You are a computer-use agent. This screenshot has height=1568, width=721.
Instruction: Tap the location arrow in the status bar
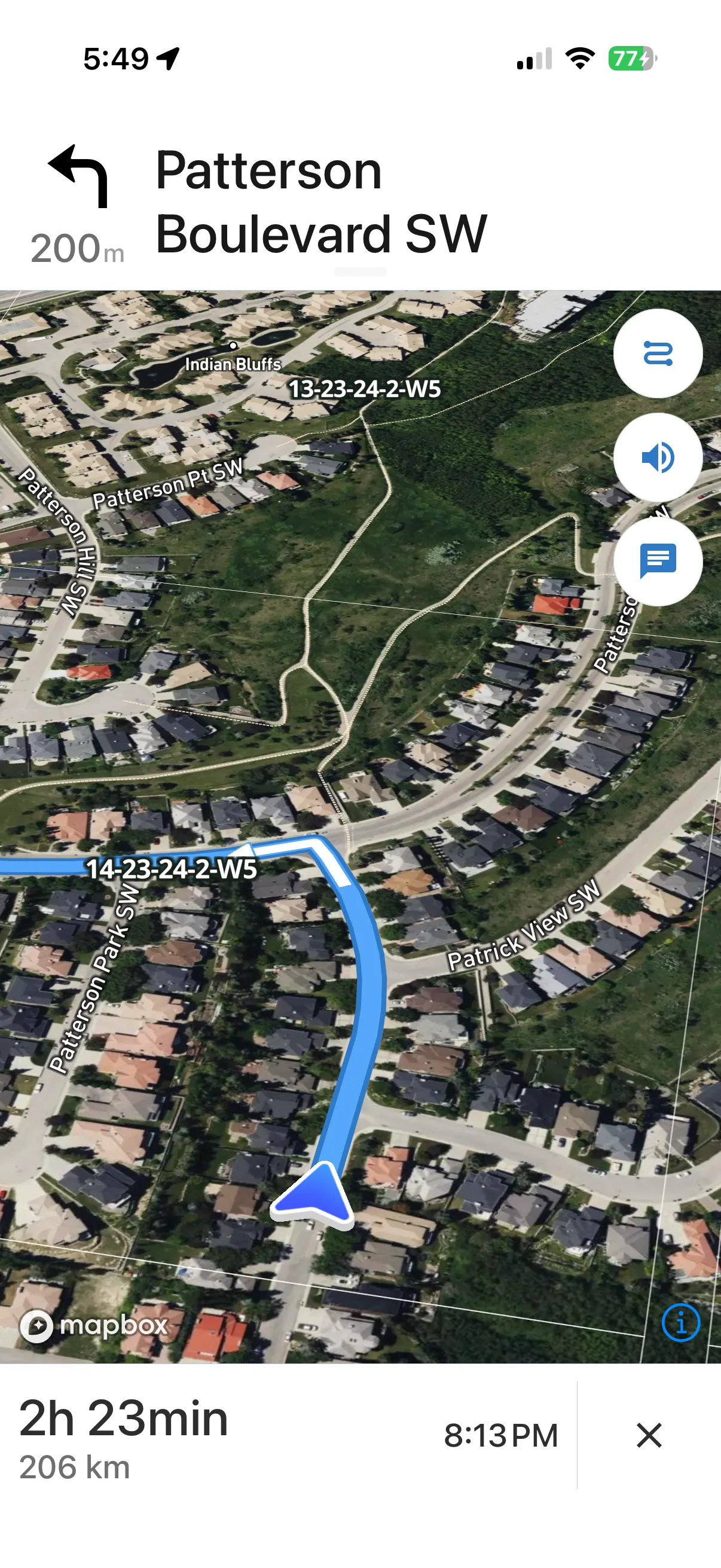pos(169,58)
